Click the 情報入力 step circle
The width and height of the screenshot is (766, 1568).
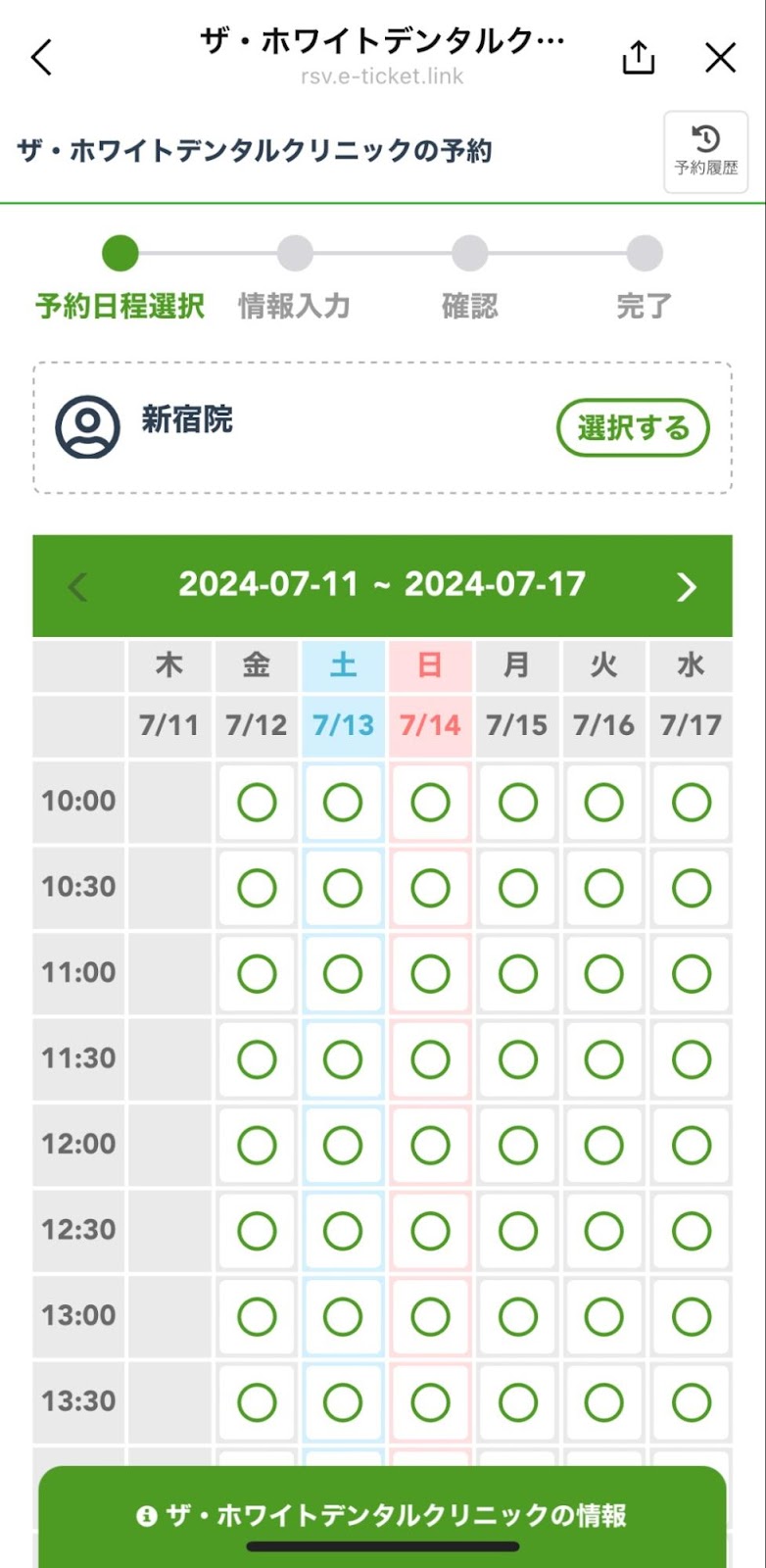pyautogui.click(x=294, y=252)
